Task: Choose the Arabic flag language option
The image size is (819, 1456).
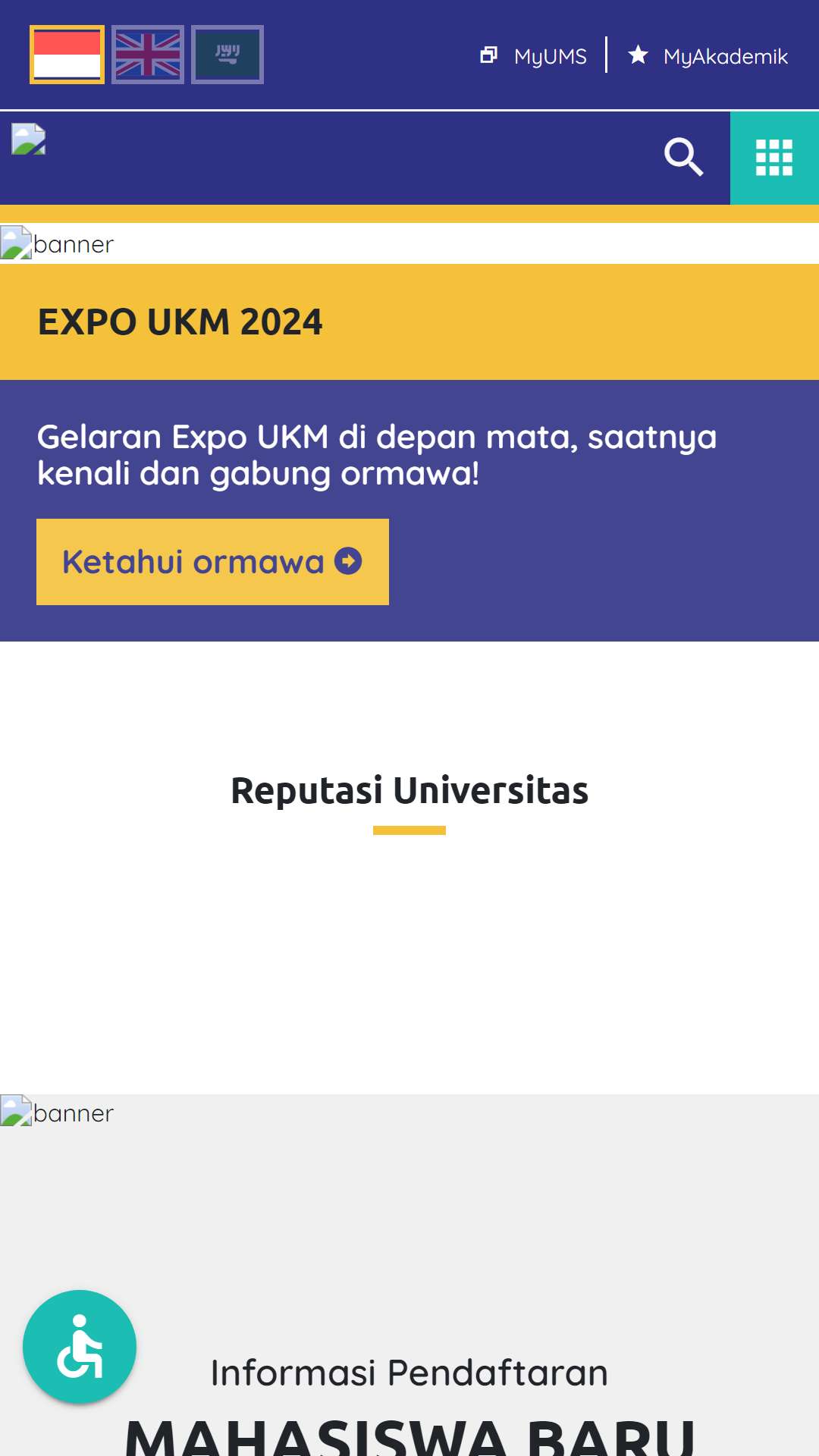Action: tap(227, 55)
